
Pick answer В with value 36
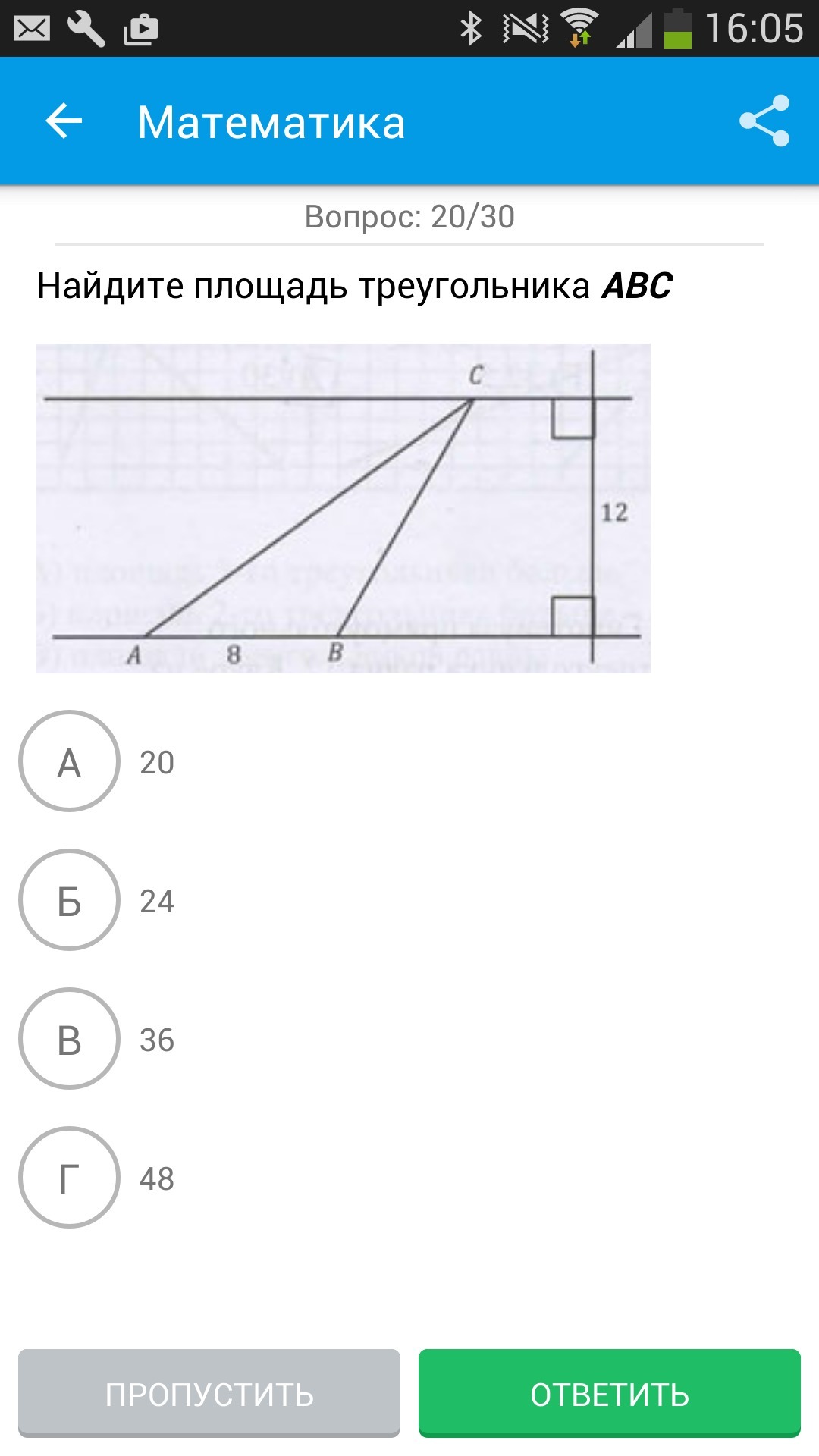pos(69,1039)
